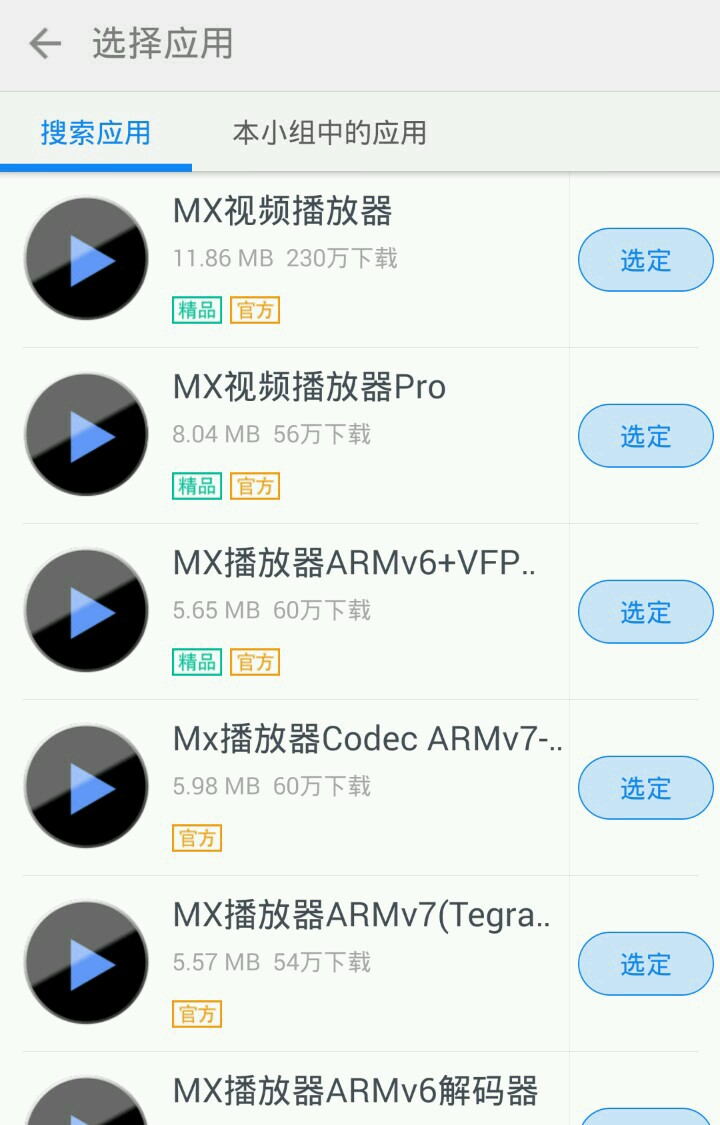This screenshot has width=720, height=1125.
Task: Select the MX视频播放器 app with 选定
Action: [x=645, y=260]
